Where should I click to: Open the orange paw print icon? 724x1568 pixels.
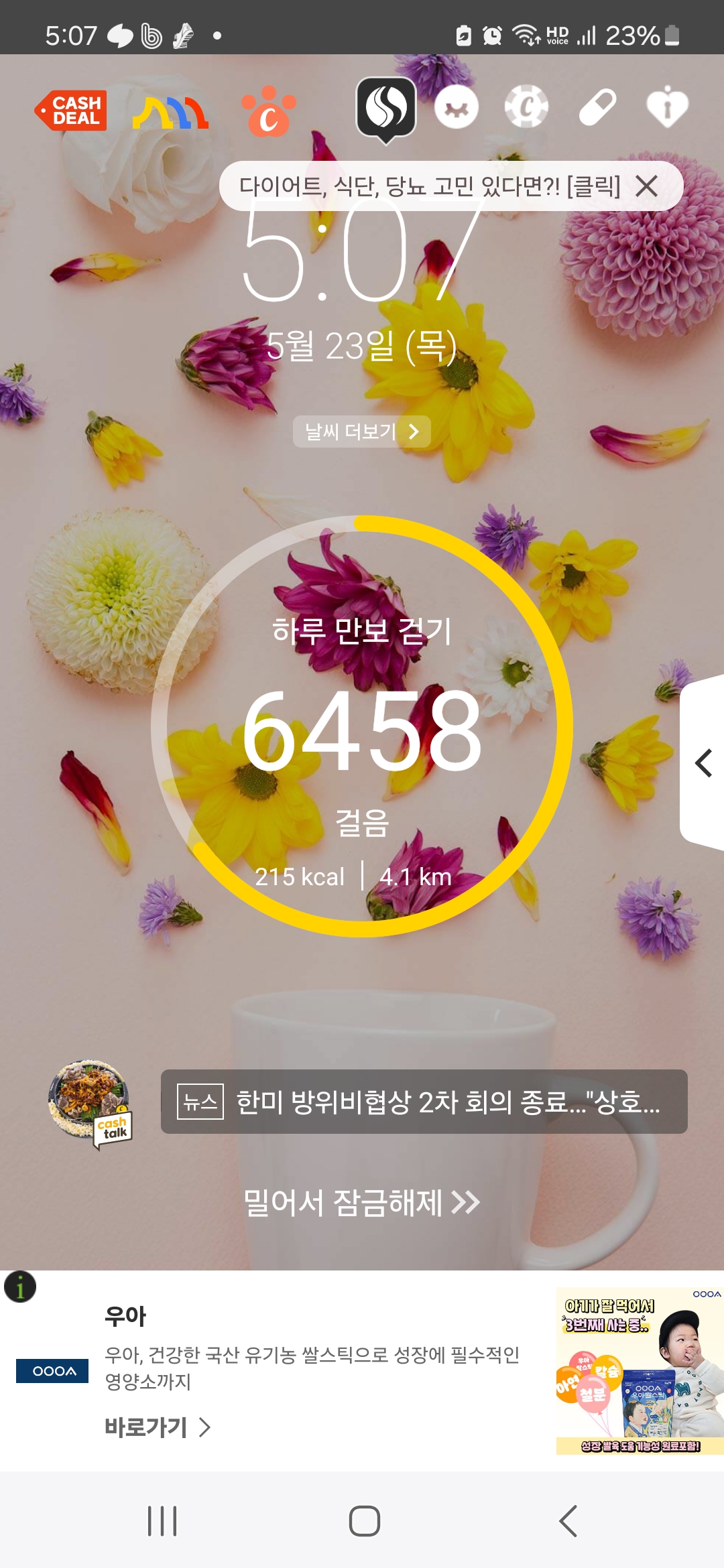(268, 111)
